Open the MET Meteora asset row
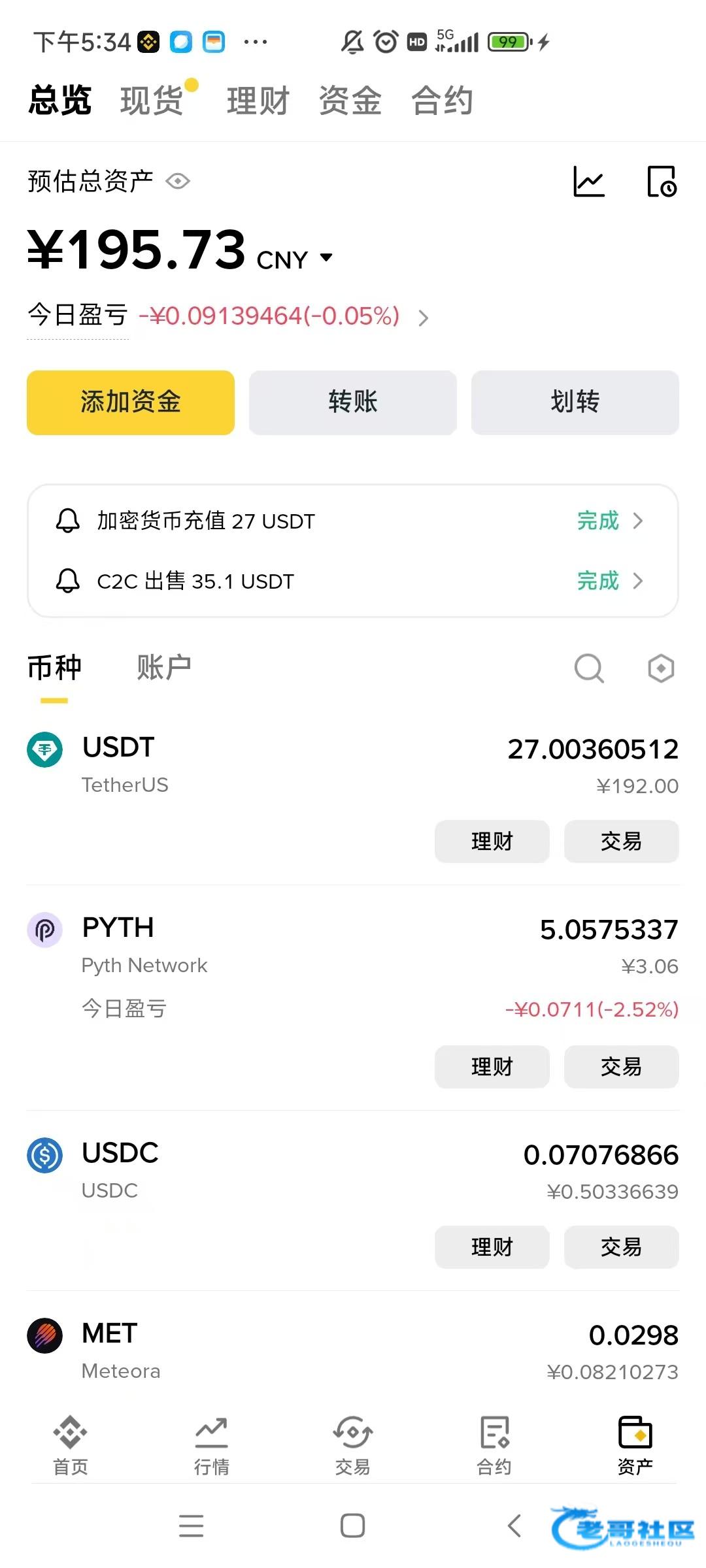The width and height of the screenshot is (706, 1568). point(352,1351)
